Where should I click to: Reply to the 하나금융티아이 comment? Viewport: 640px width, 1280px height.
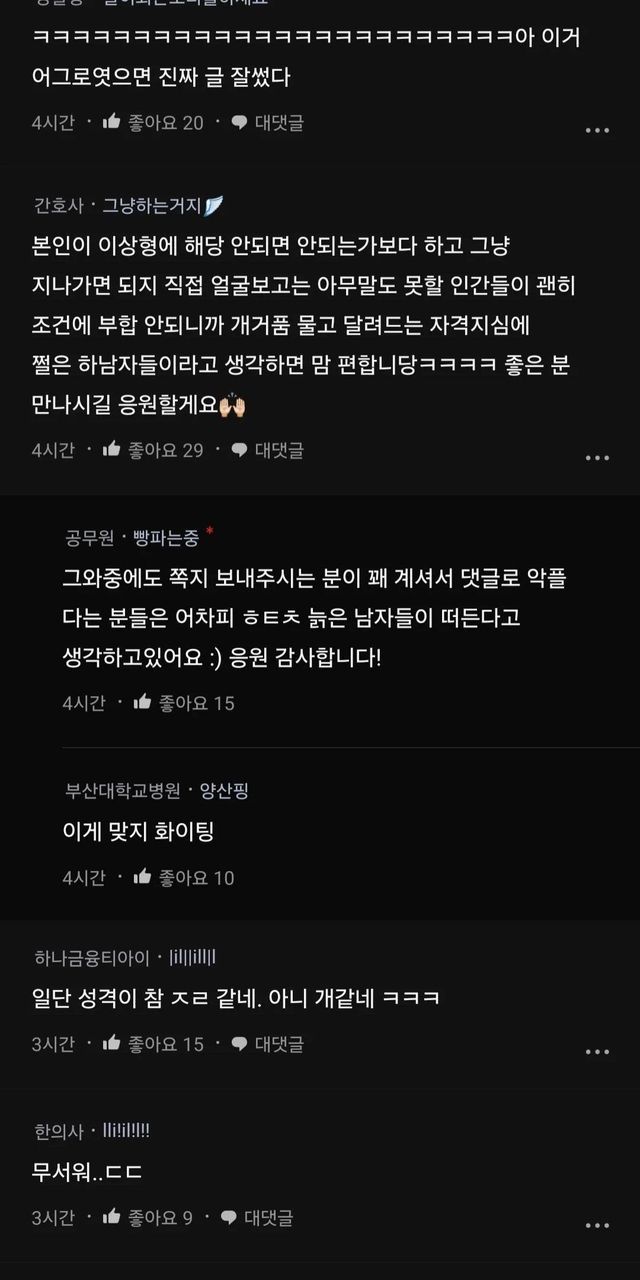pos(267,1044)
